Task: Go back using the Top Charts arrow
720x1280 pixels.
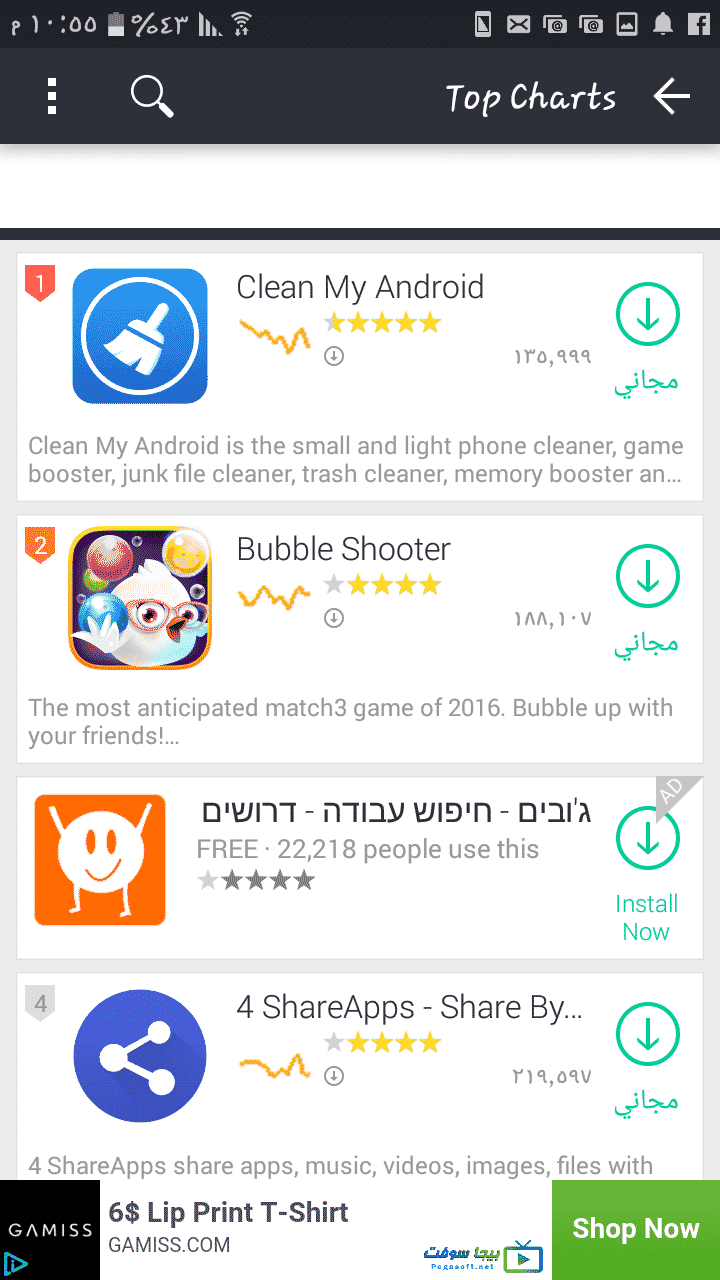Action: 672,97
